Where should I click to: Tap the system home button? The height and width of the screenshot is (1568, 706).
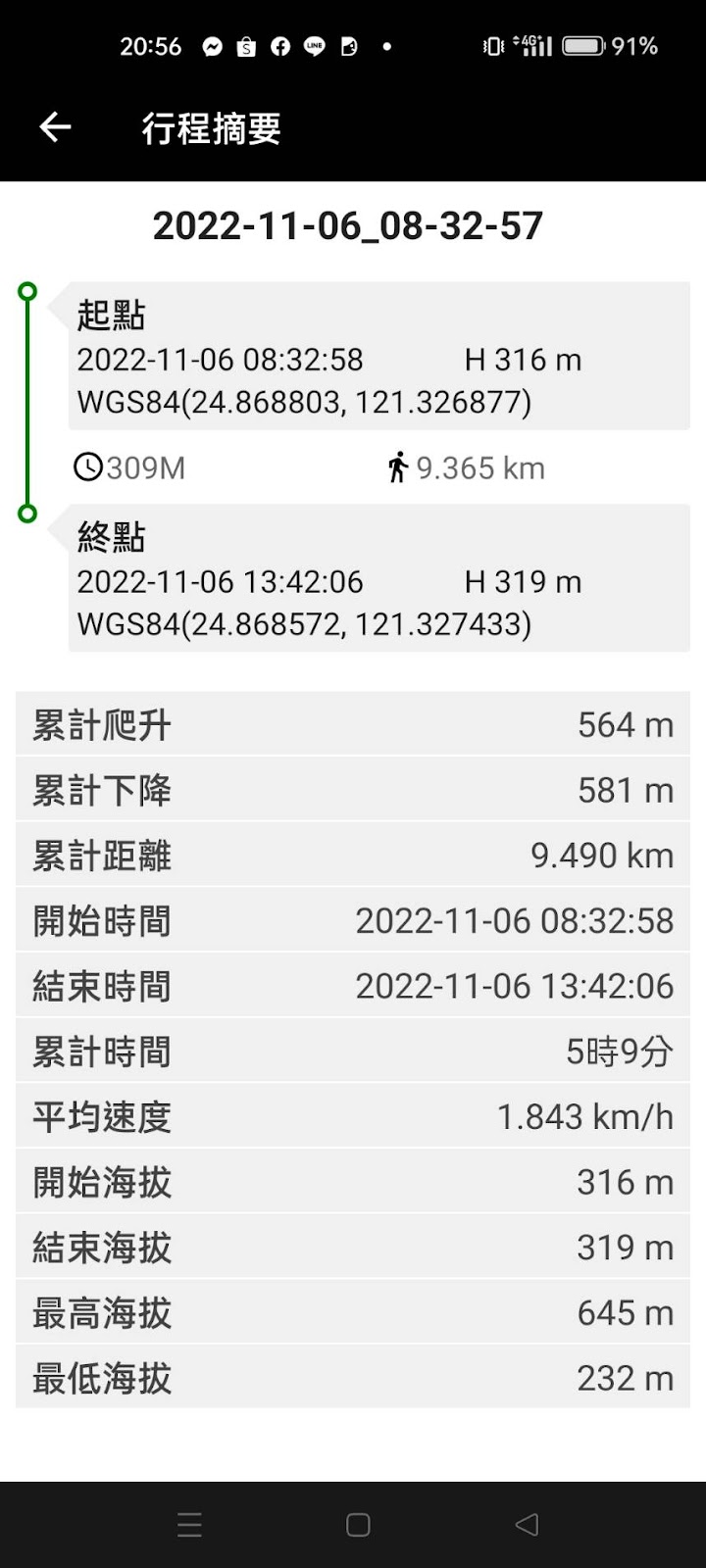tap(358, 1524)
